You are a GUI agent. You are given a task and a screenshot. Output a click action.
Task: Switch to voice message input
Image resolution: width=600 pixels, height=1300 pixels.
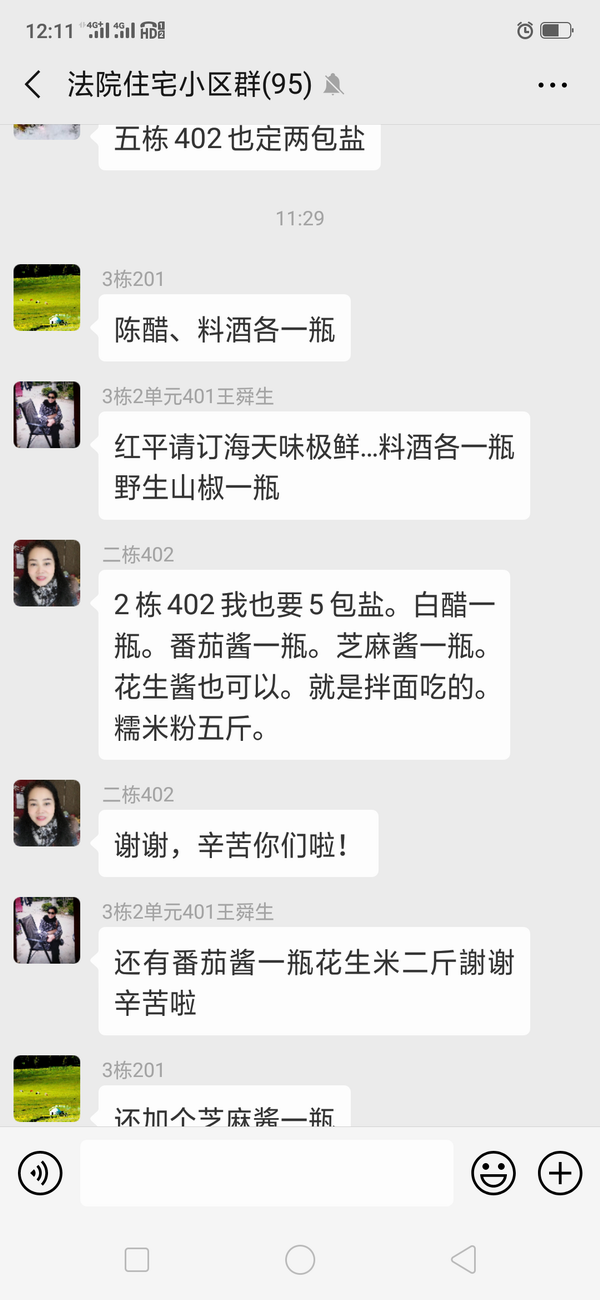pyautogui.click(x=40, y=1172)
